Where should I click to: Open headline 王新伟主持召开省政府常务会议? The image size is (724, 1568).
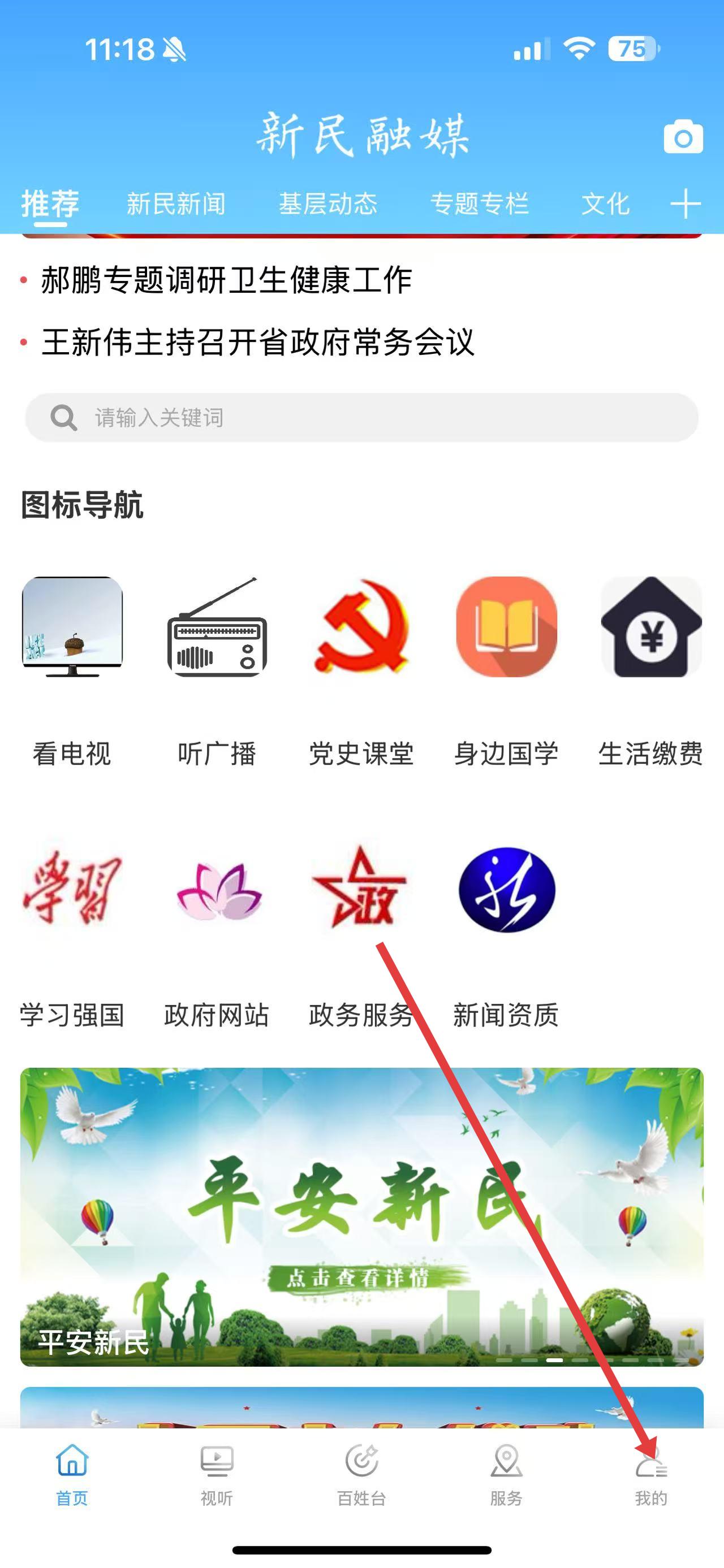point(257,342)
